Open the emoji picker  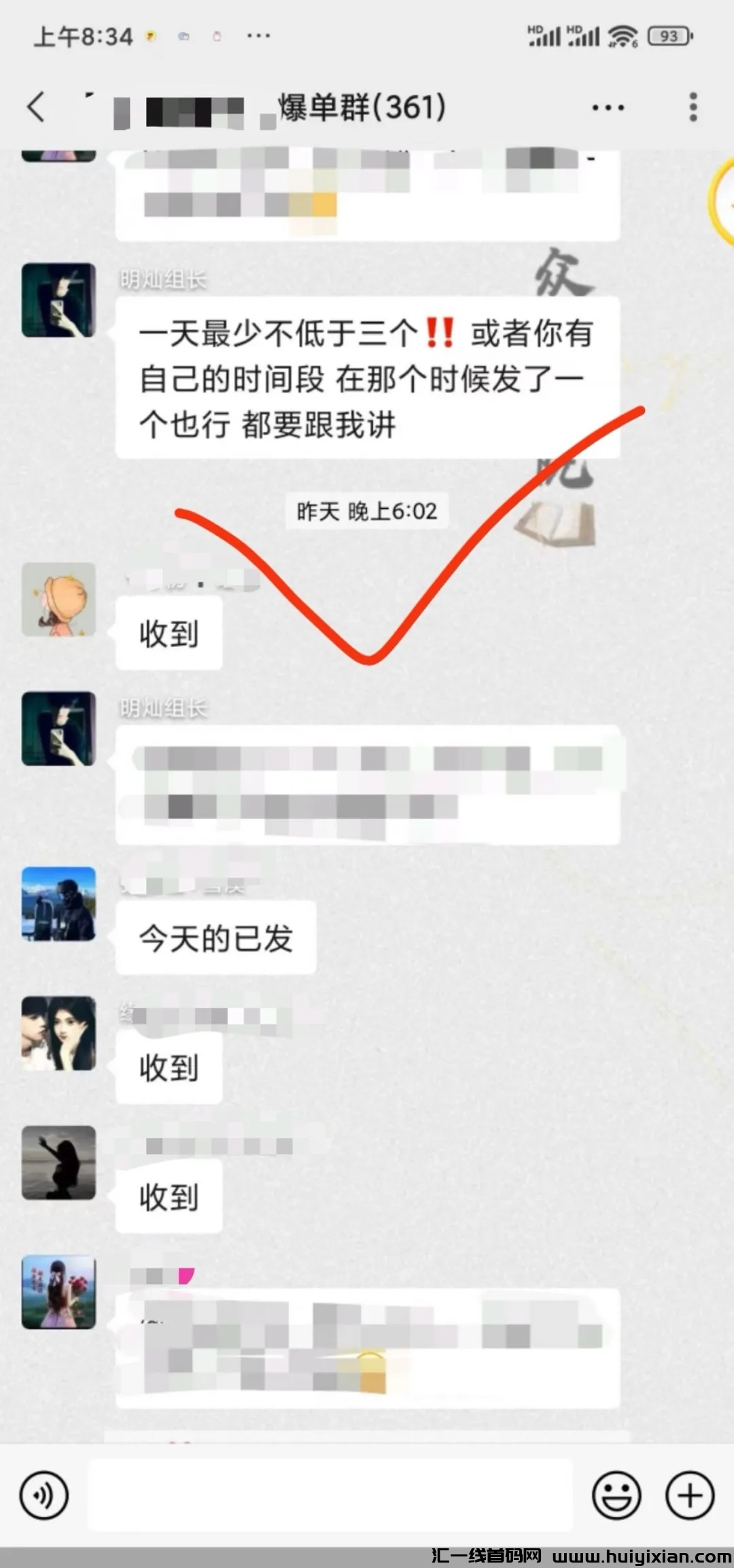[x=616, y=1495]
